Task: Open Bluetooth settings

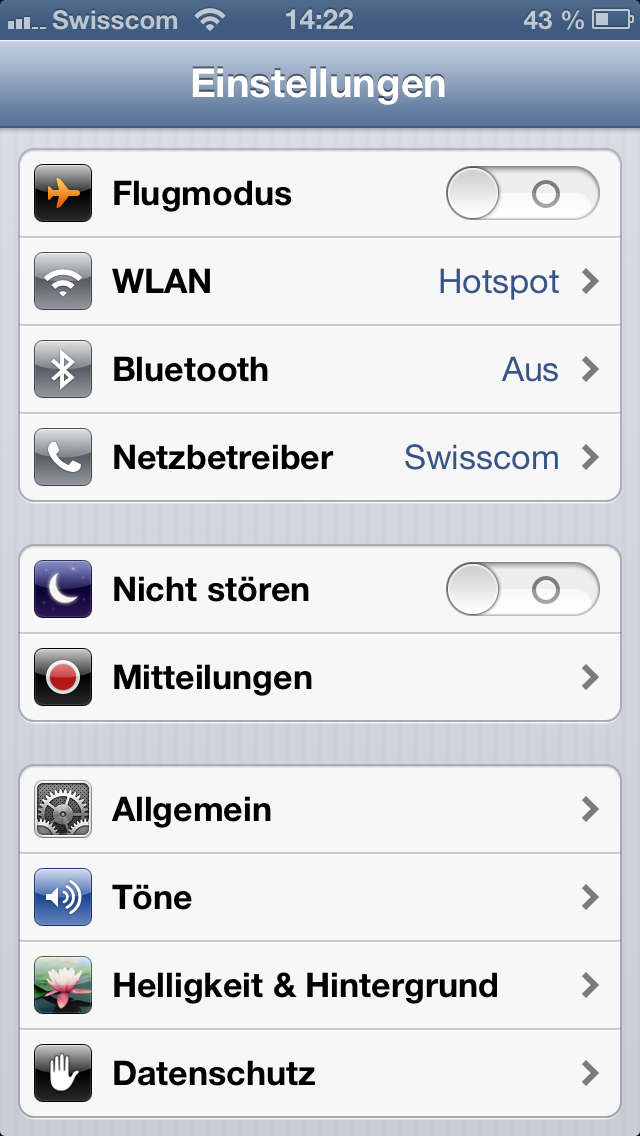Action: coord(320,369)
